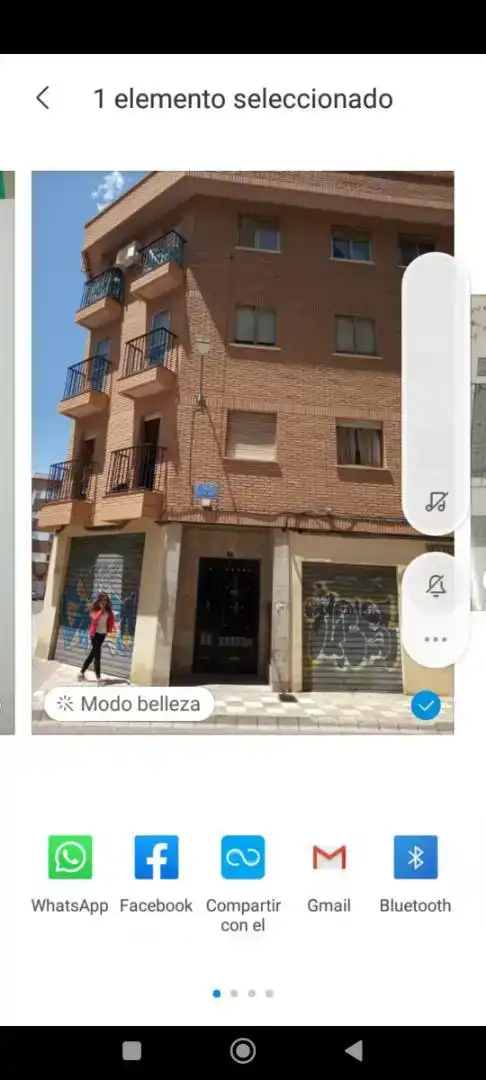The height and width of the screenshot is (1080, 486).
Task: Tap the silenced bell ringer icon
Action: click(436, 586)
